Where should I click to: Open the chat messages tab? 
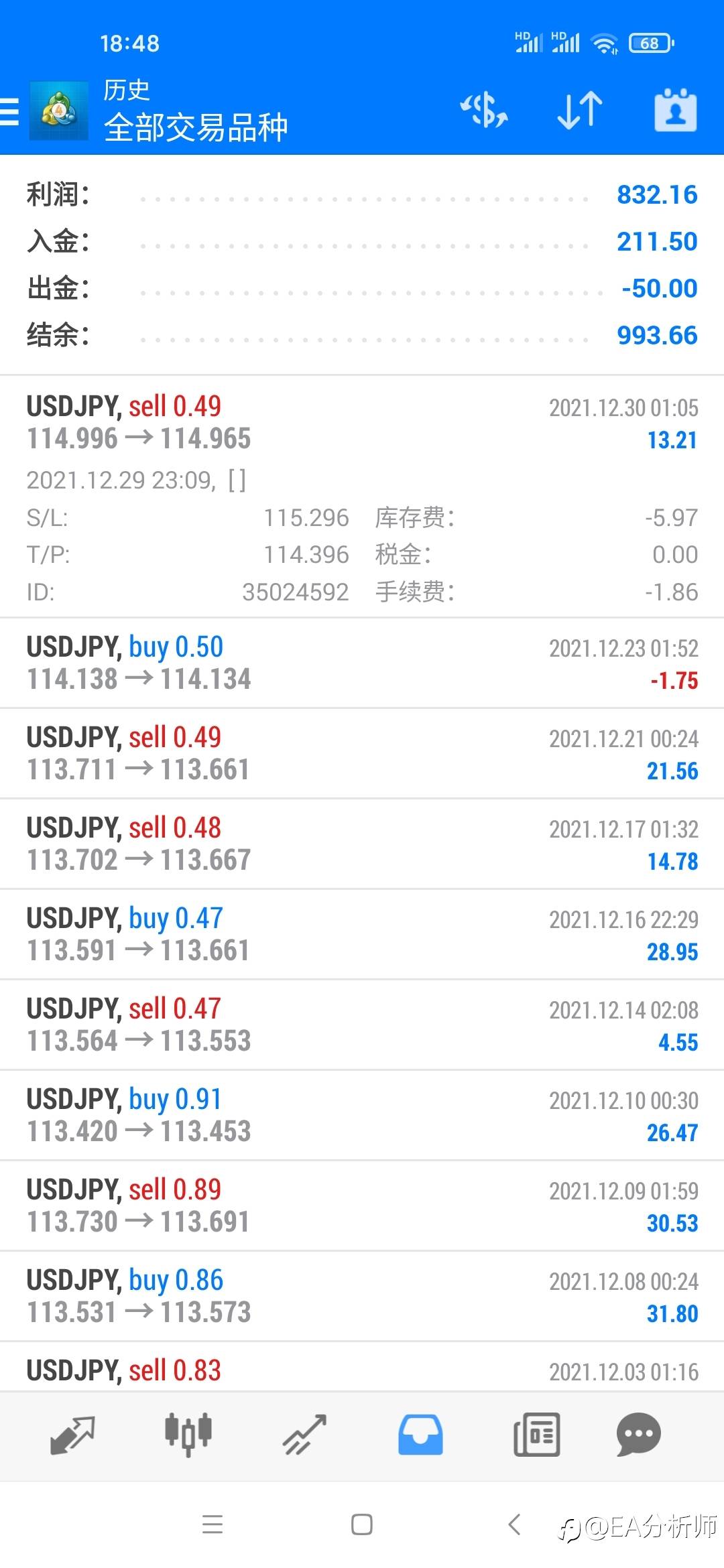click(638, 1435)
